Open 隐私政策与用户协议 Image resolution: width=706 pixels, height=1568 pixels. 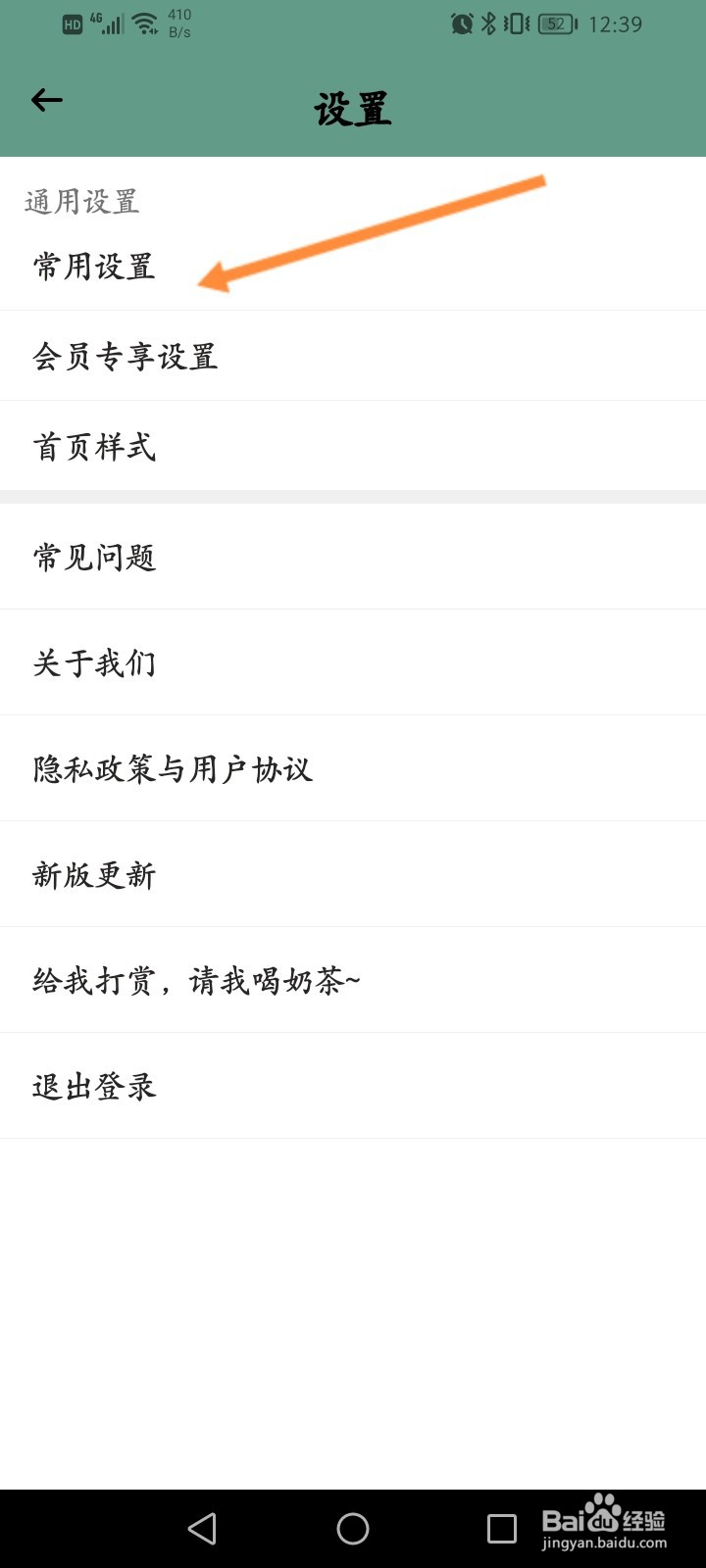(x=170, y=768)
